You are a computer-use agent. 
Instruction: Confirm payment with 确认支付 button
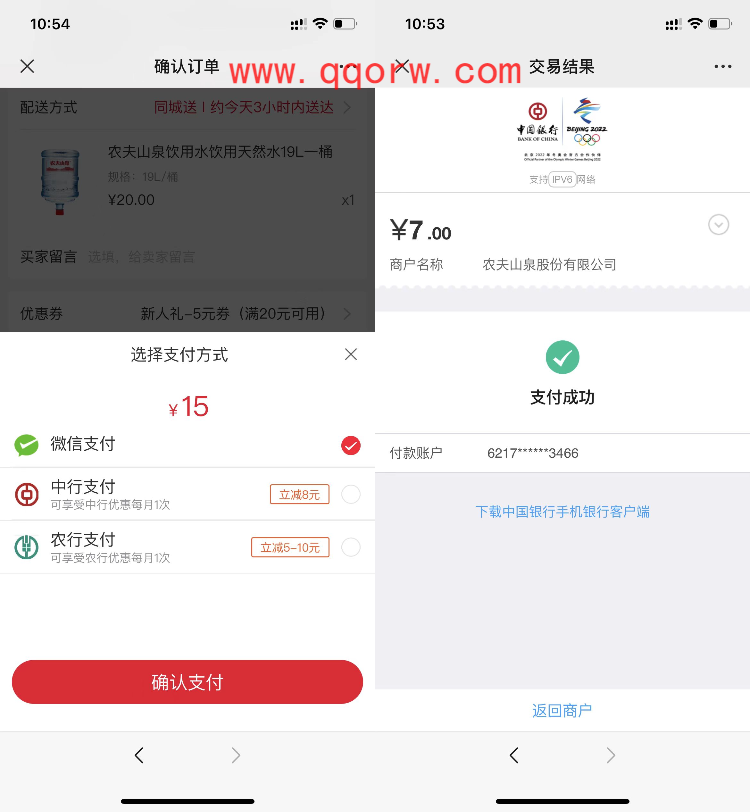187,682
